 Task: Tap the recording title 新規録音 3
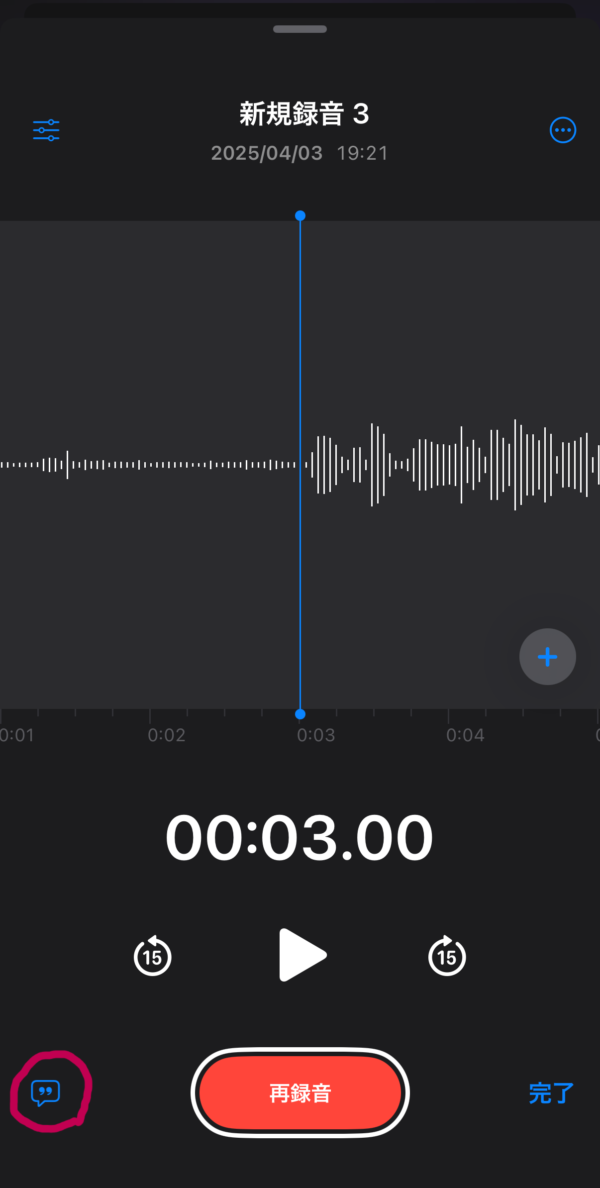point(304,114)
